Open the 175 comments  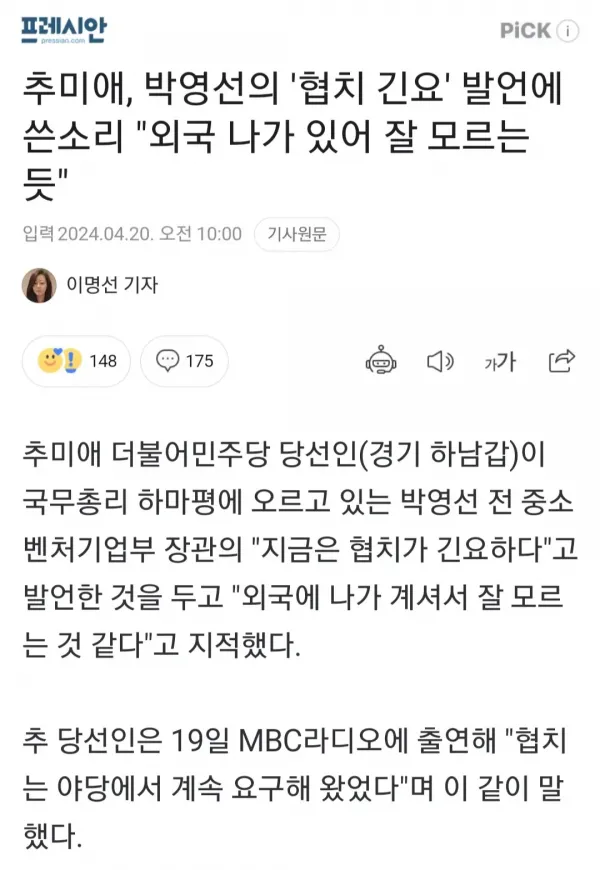[185, 361]
